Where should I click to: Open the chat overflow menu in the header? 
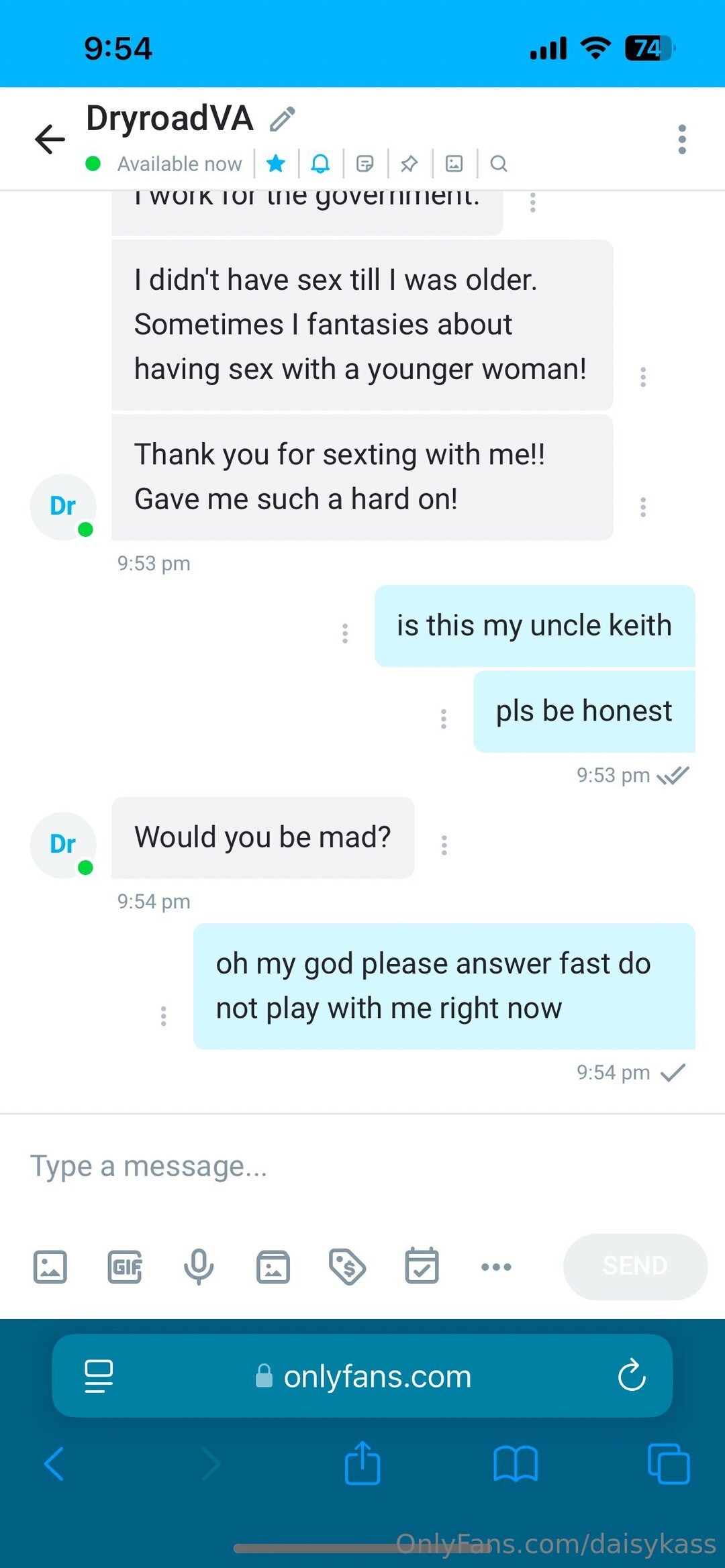681,140
